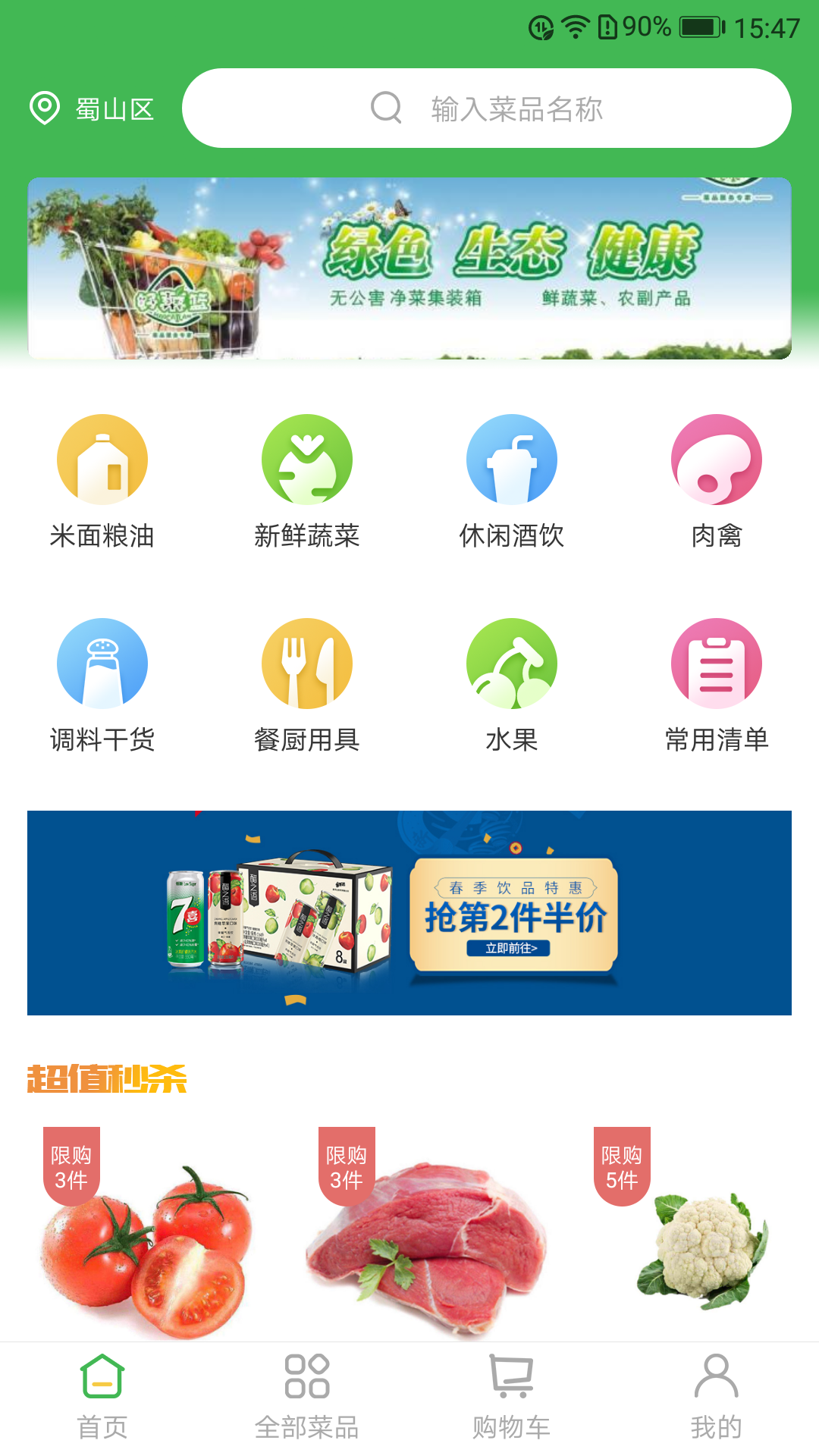Viewport: 819px width, 1456px height.
Task: Select the 肉禽 category
Action: tap(717, 481)
